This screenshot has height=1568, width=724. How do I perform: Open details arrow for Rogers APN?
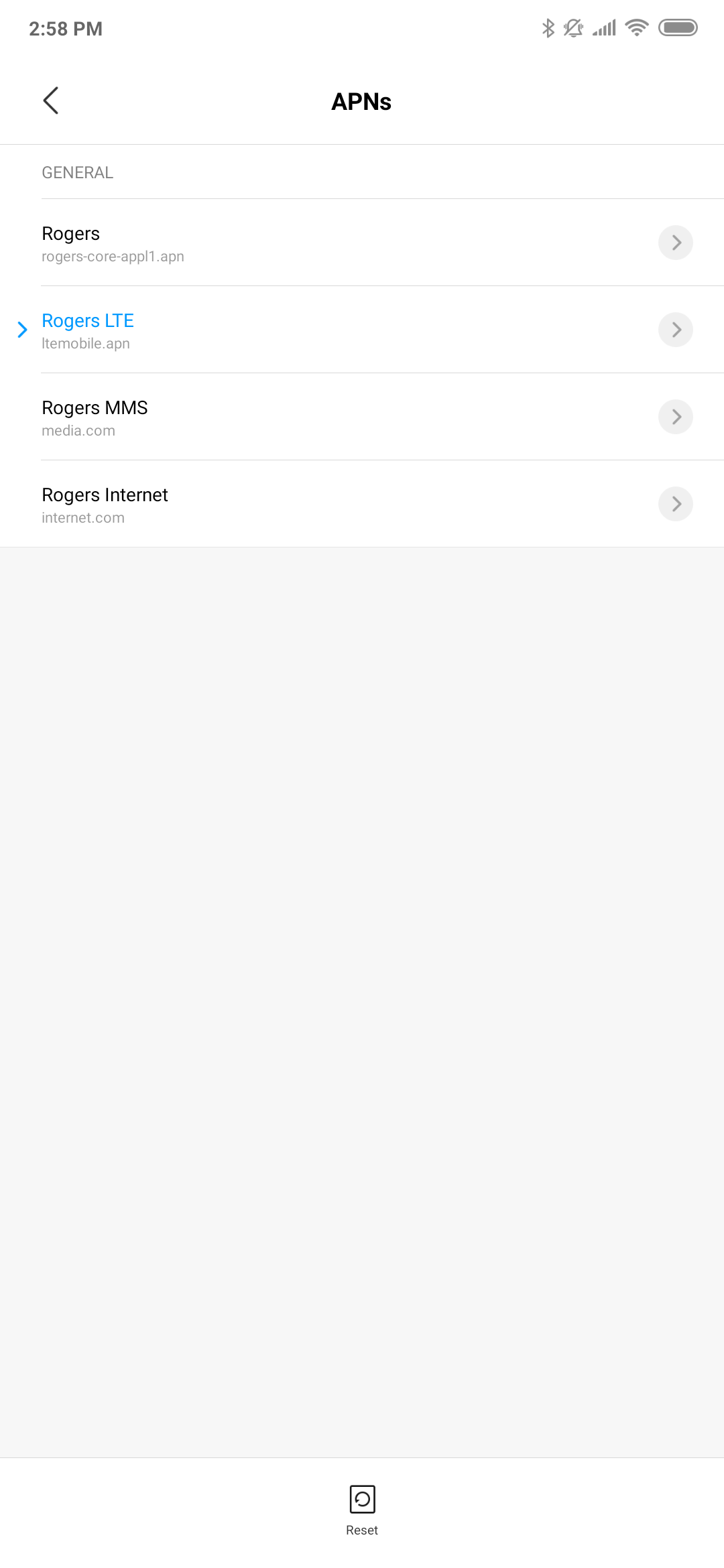tap(676, 243)
